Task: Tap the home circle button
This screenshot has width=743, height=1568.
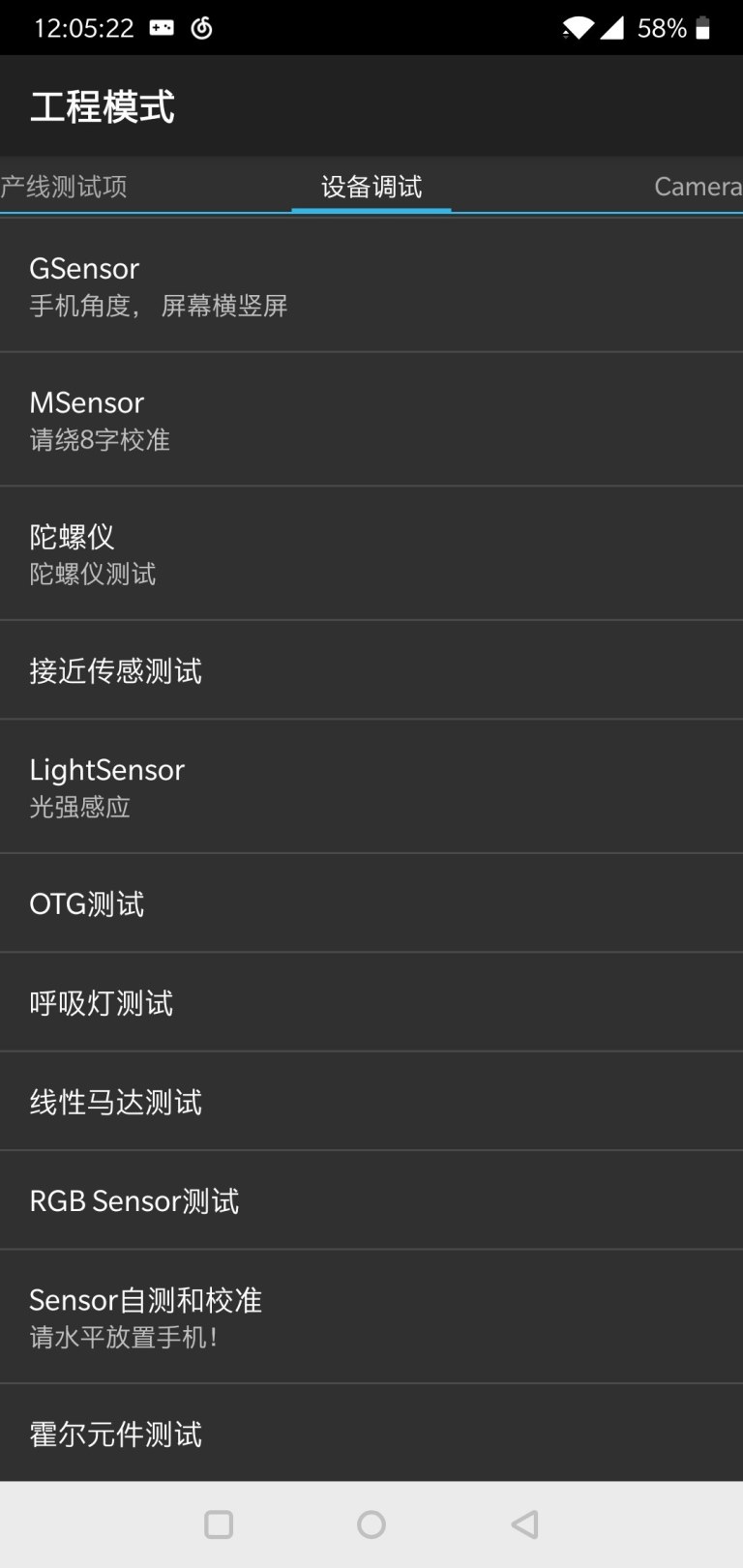Action: (x=371, y=1524)
